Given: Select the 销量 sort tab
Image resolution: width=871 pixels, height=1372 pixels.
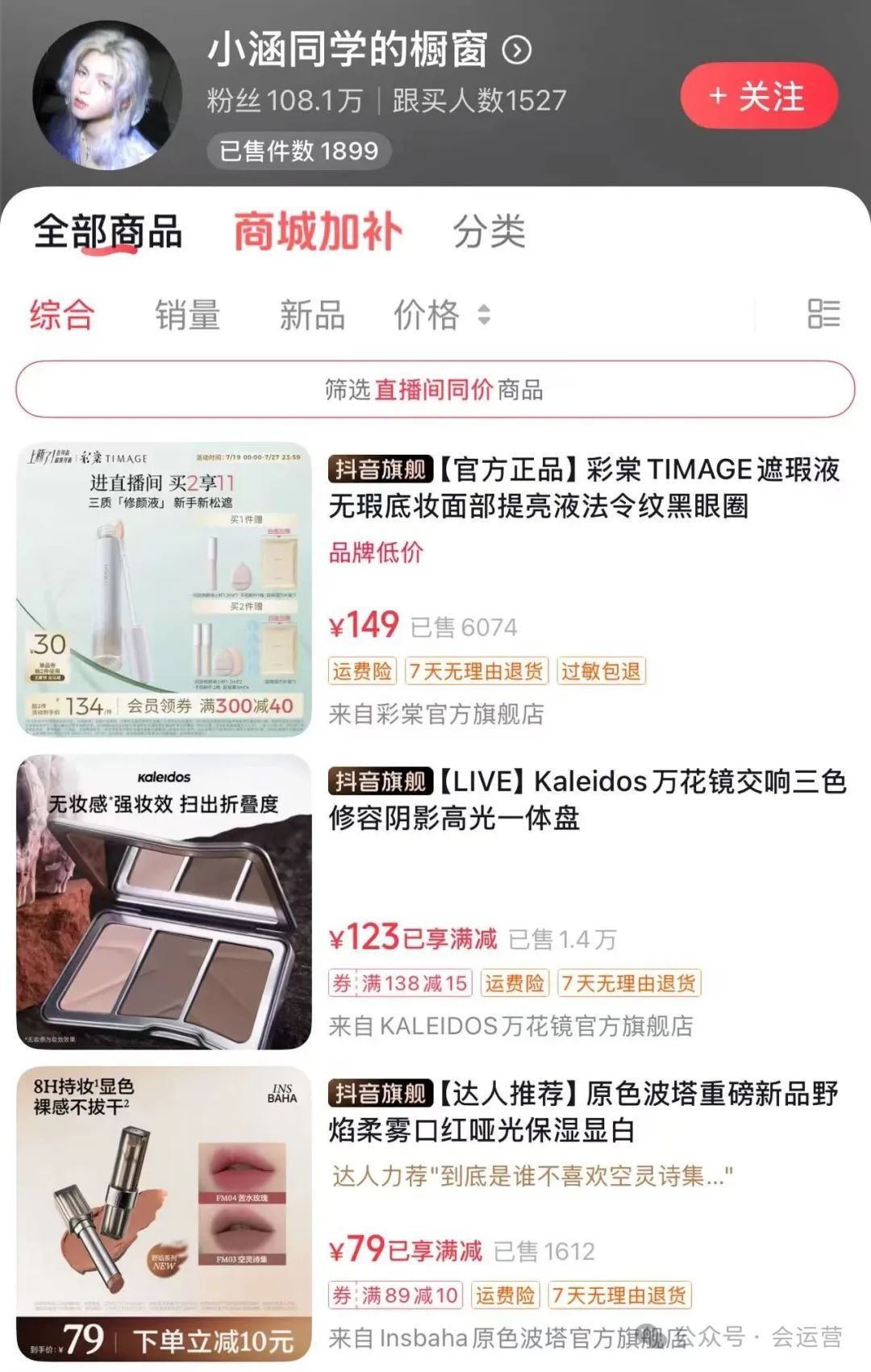Looking at the screenshot, I should [188, 315].
